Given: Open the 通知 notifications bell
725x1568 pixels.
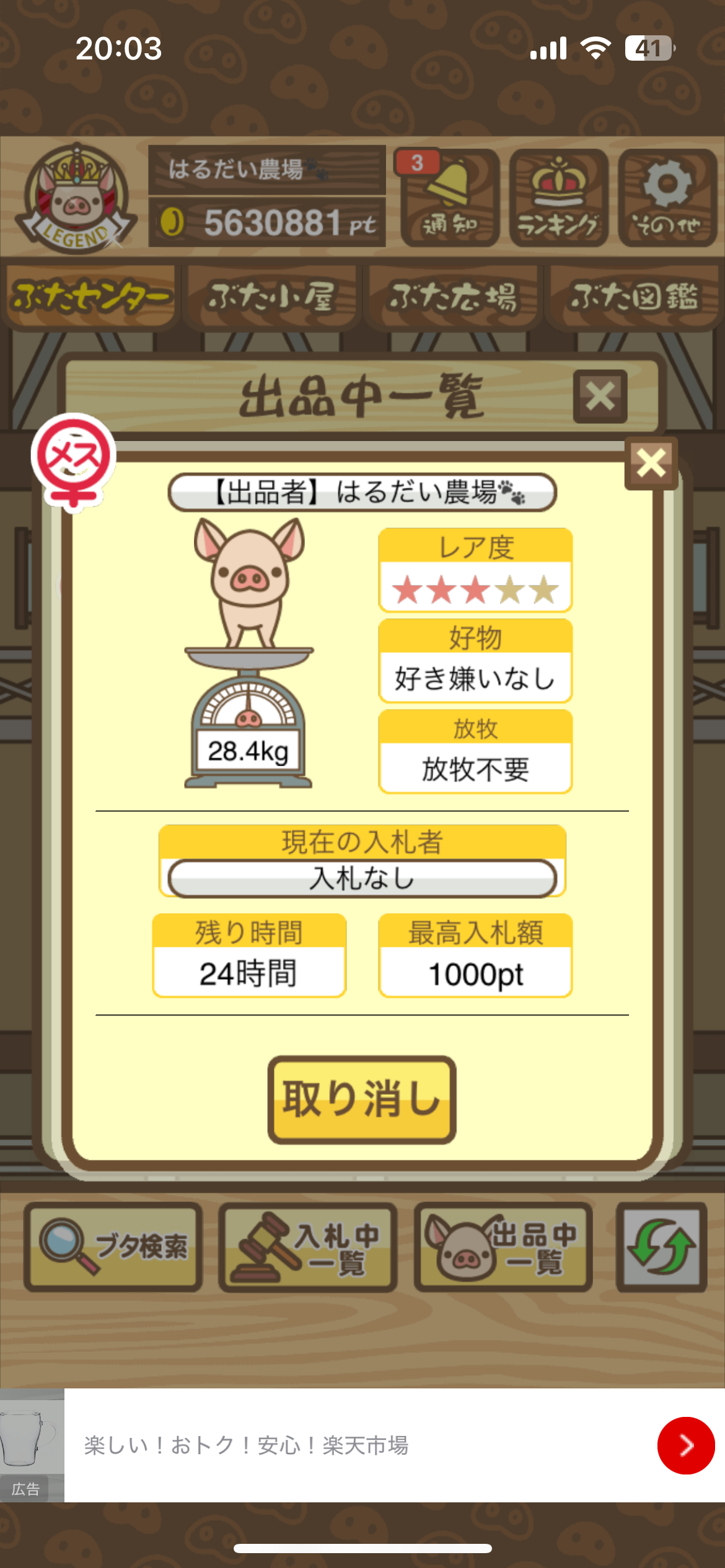Looking at the screenshot, I should 450,198.
